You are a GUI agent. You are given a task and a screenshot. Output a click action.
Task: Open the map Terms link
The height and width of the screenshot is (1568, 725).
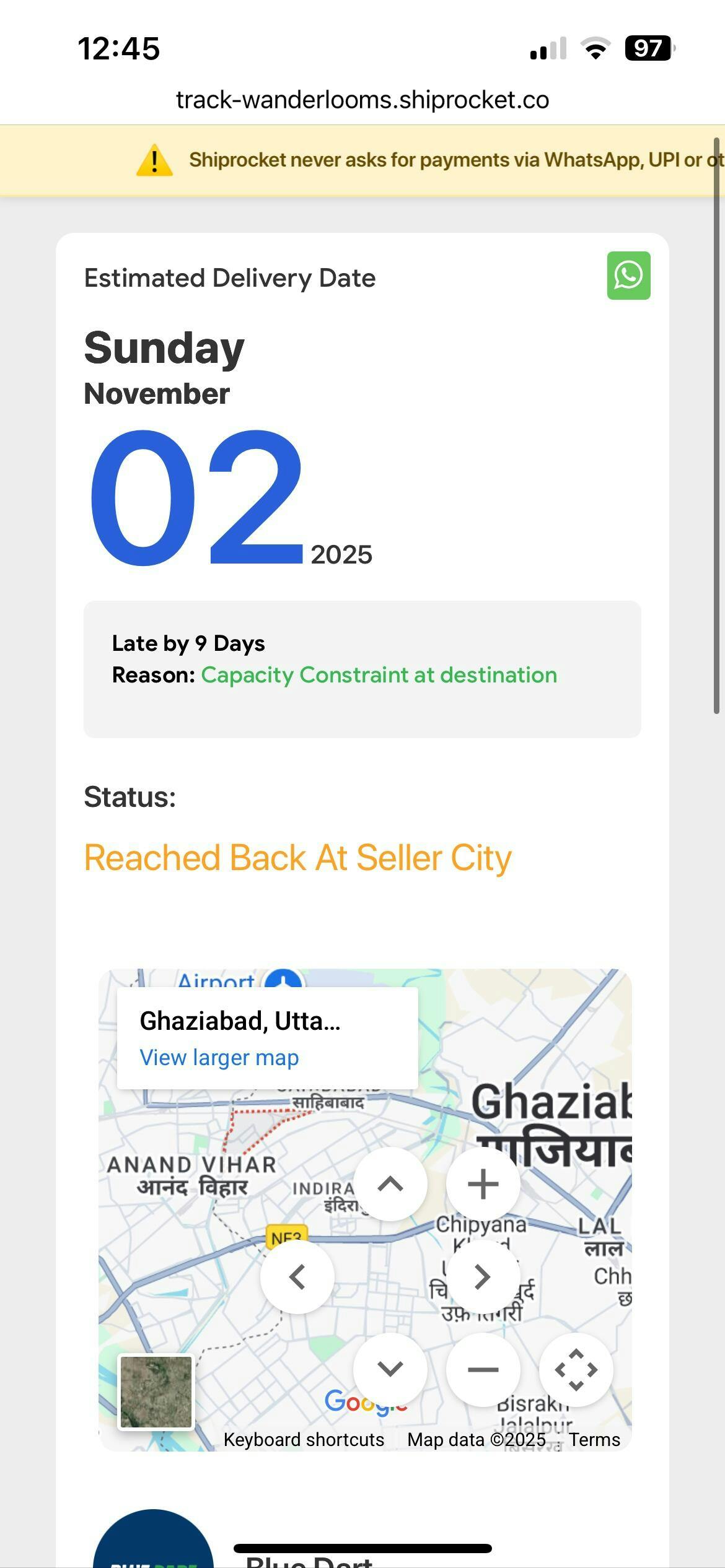click(594, 1440)
